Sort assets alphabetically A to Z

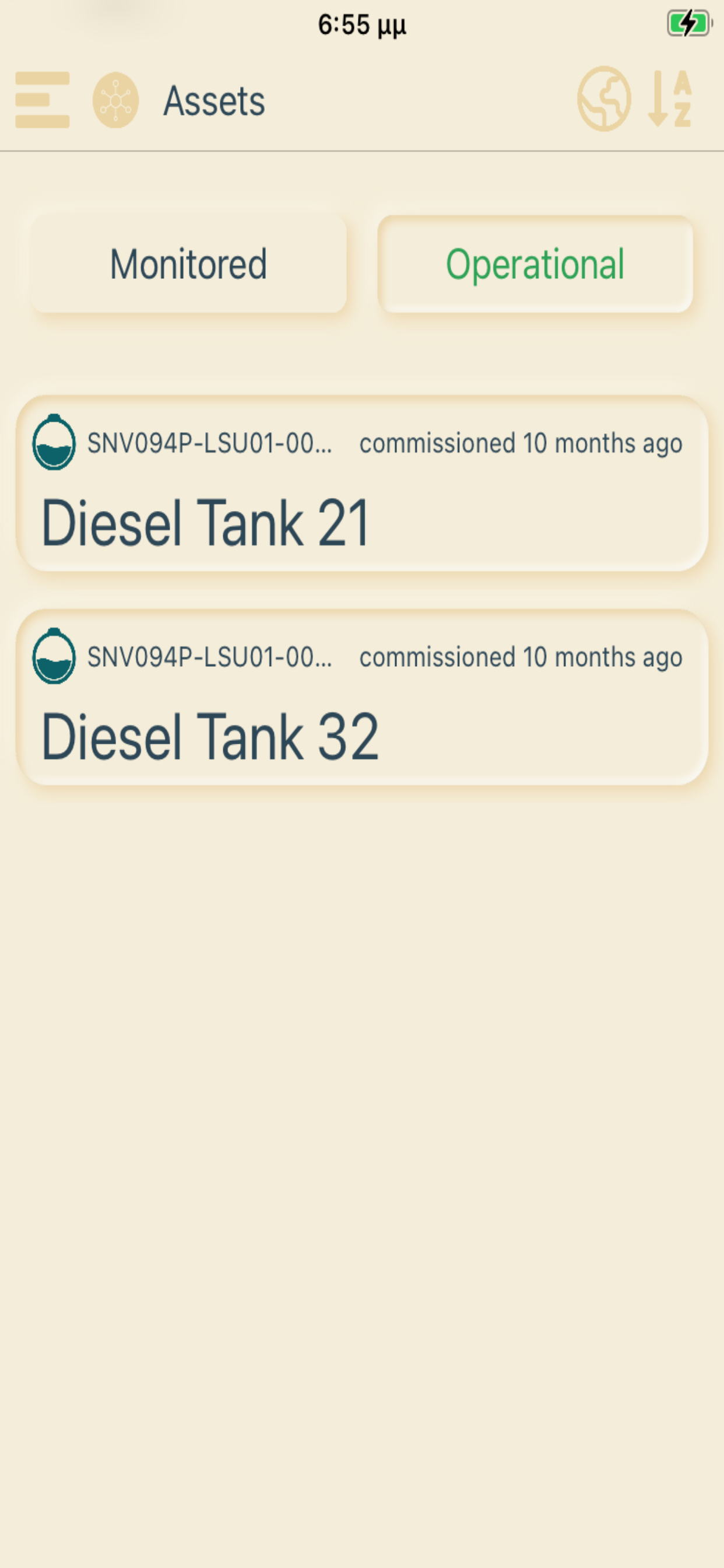(670, 99)
